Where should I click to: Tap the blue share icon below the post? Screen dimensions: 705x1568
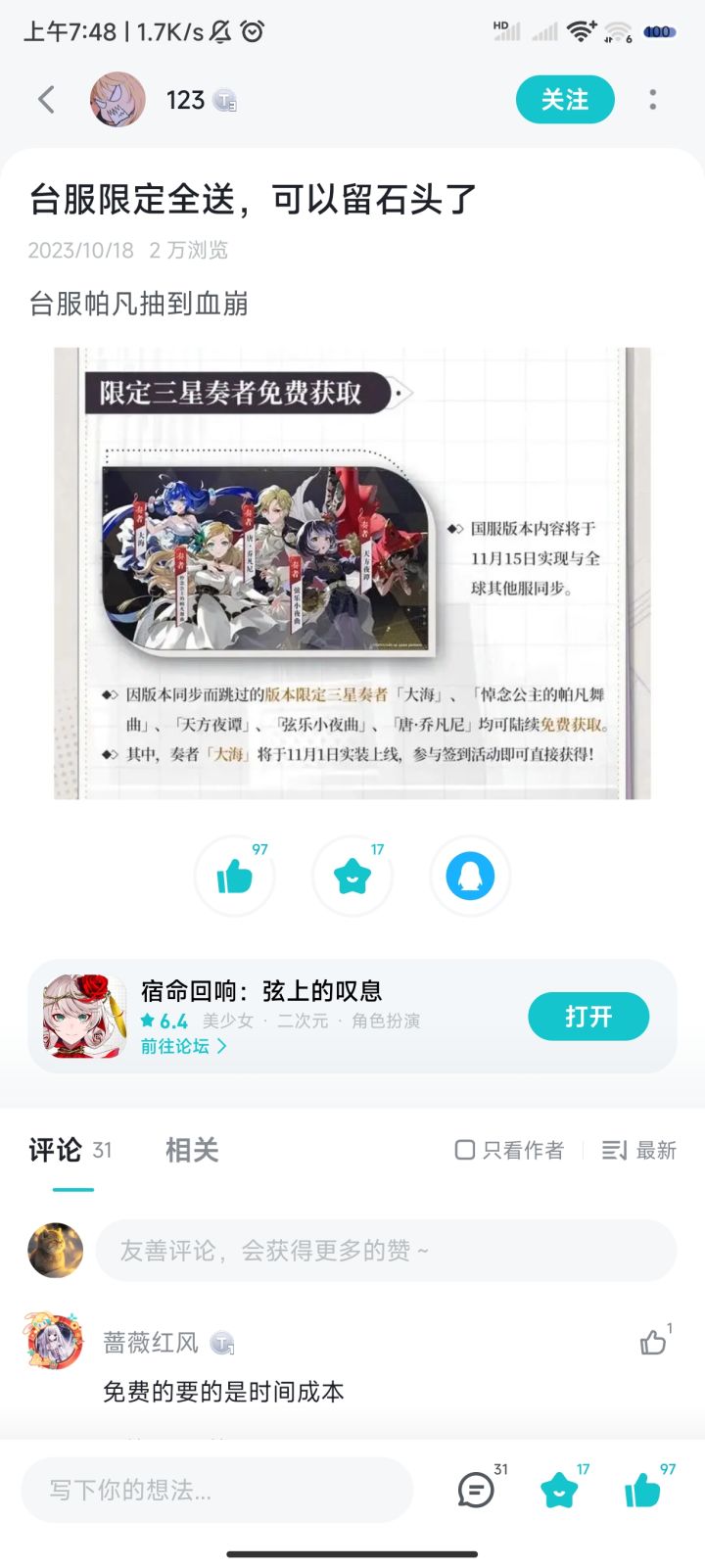point(469,876)
